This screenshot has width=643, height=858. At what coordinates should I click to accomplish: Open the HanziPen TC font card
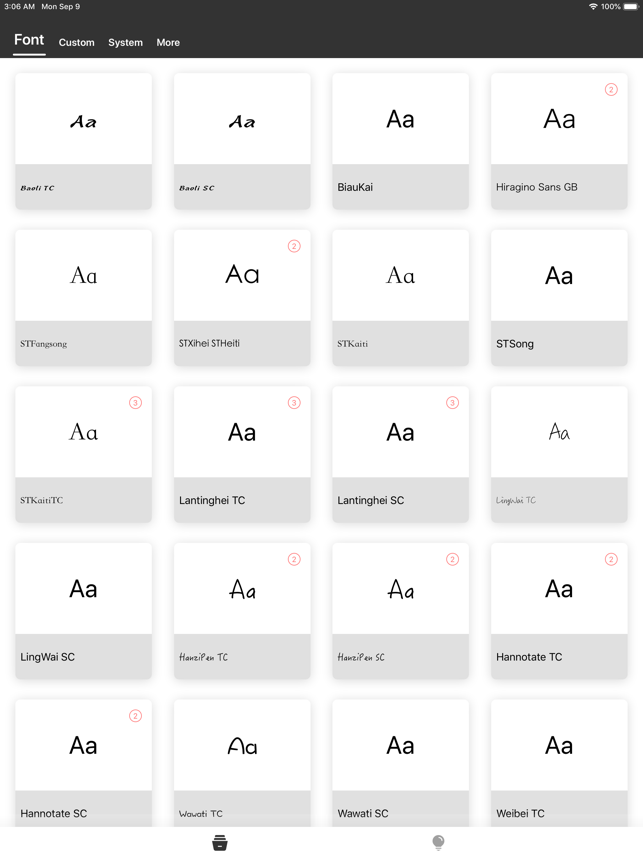[242, 610]
